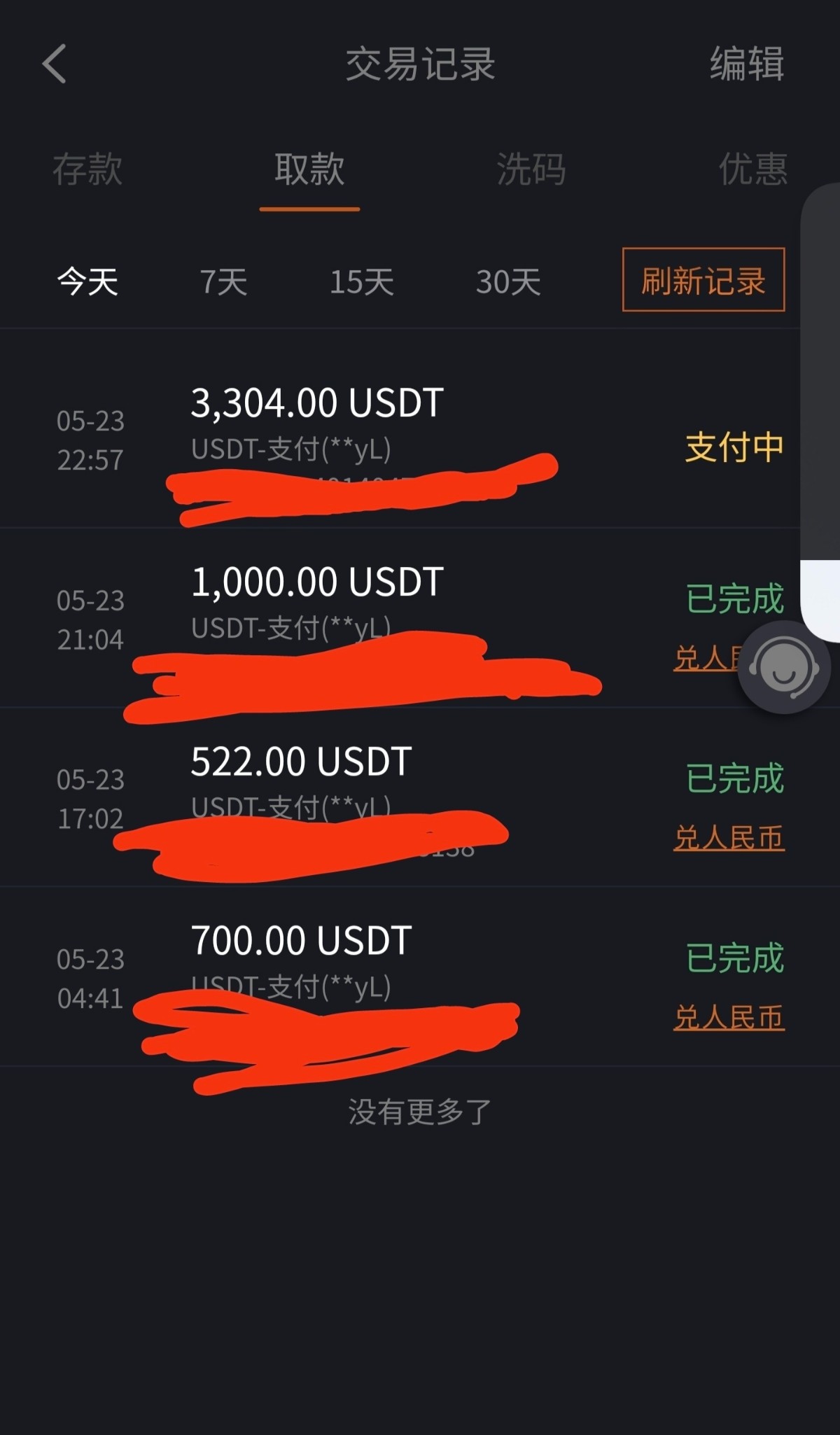
Task: Go back from the 交易记录 page
Action: [x=55, y=64]
